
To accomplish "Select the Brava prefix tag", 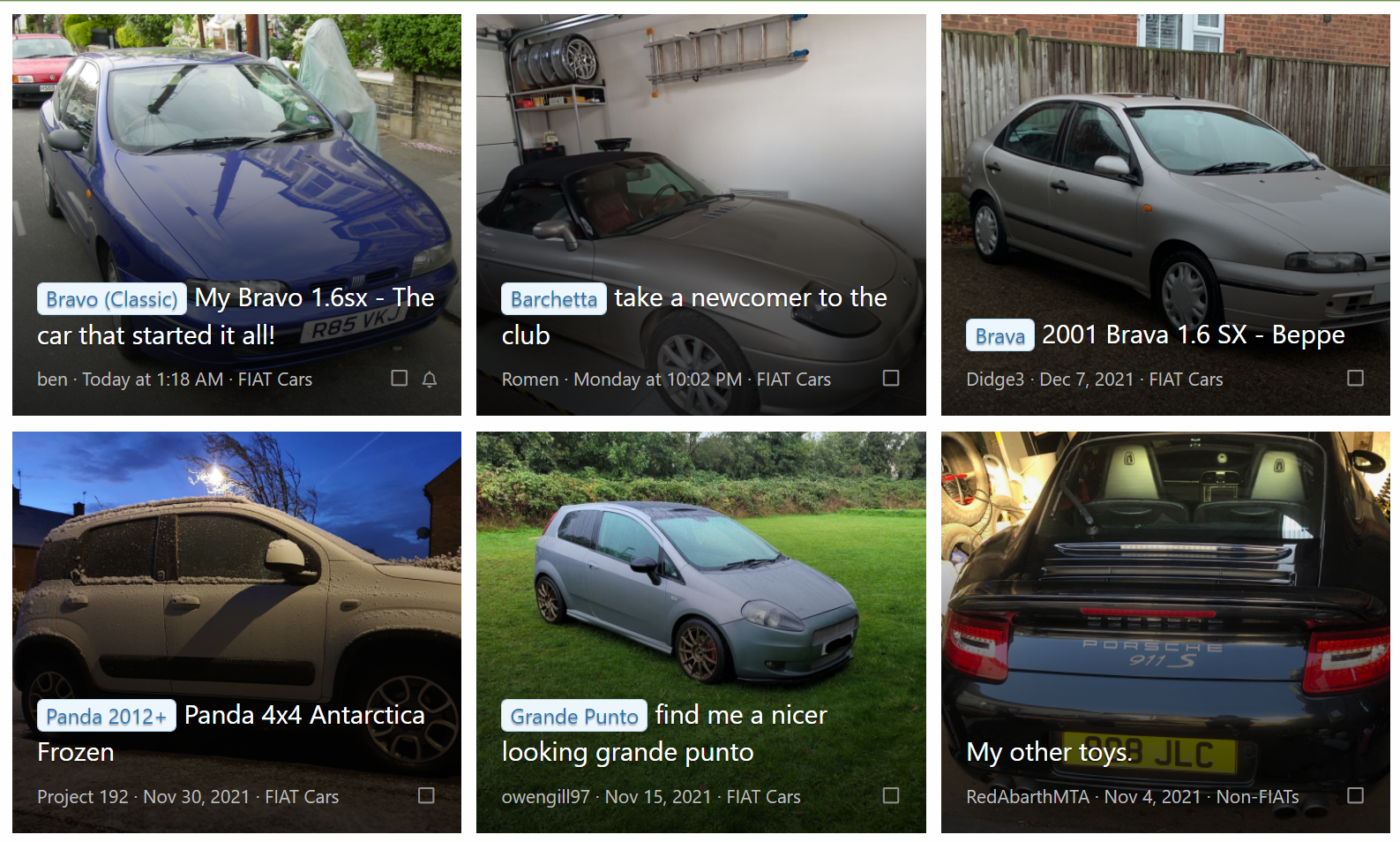I will click(999, 336).
